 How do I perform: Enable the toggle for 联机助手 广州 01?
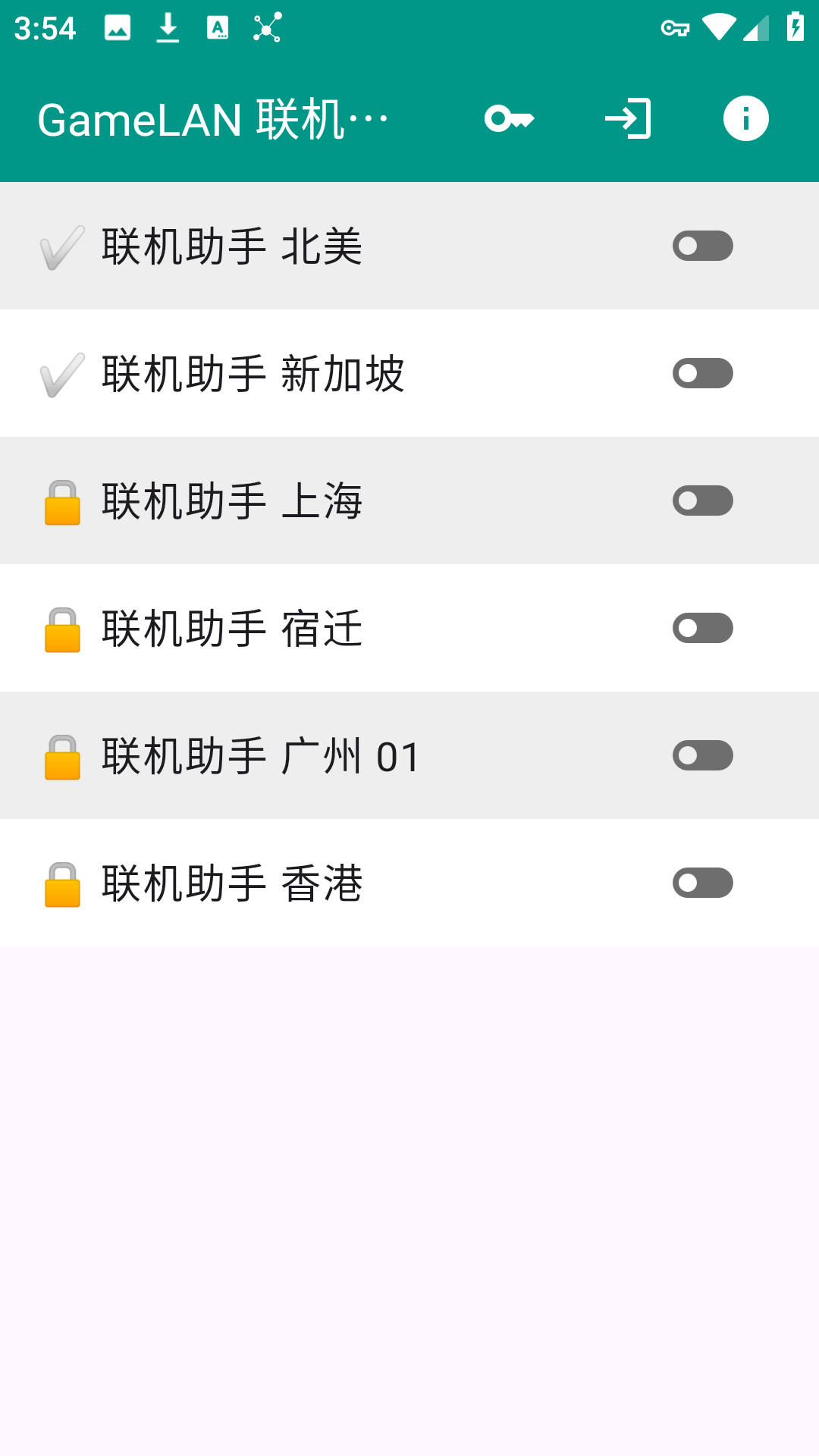click(x=701, y=755)
